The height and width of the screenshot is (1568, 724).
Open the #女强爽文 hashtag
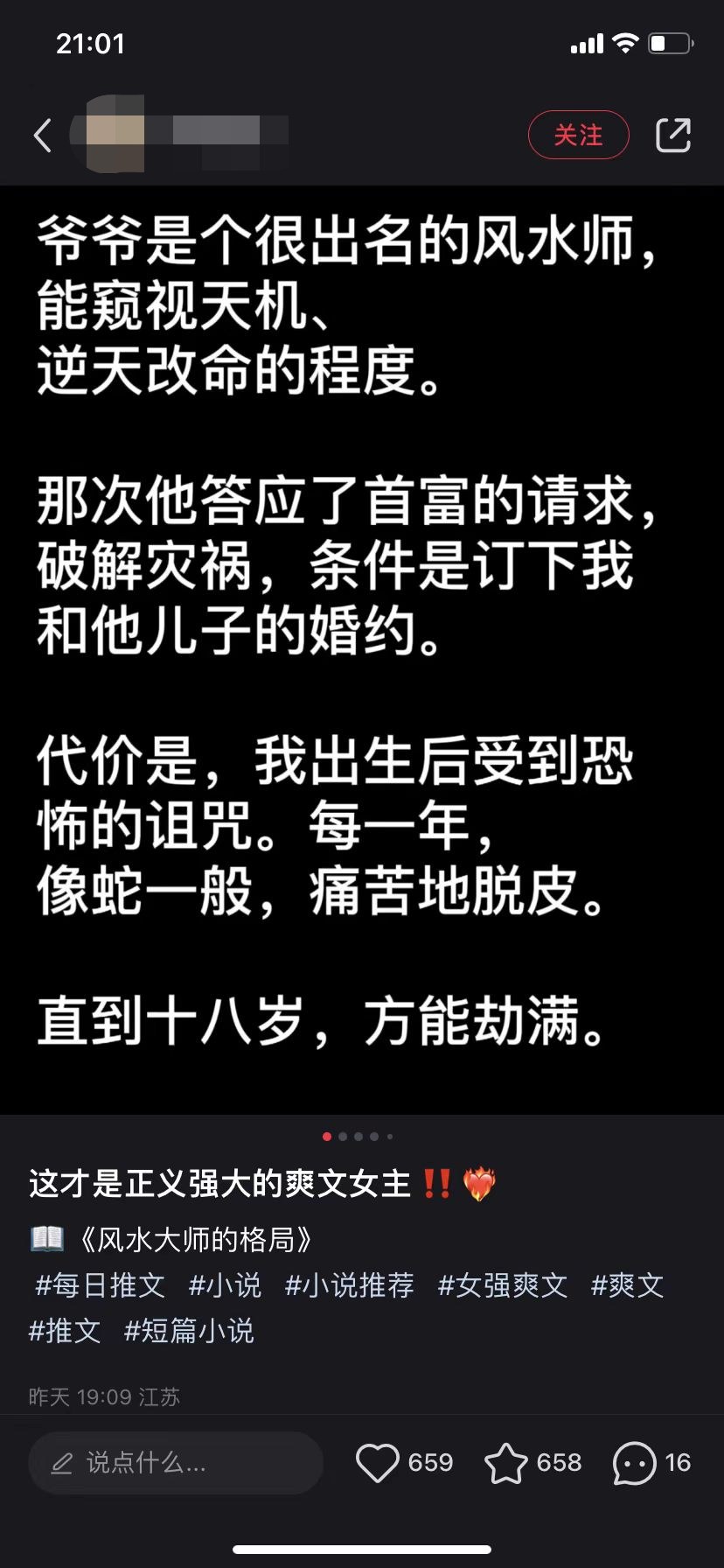pyautogui.click(x=502, y=1285)
